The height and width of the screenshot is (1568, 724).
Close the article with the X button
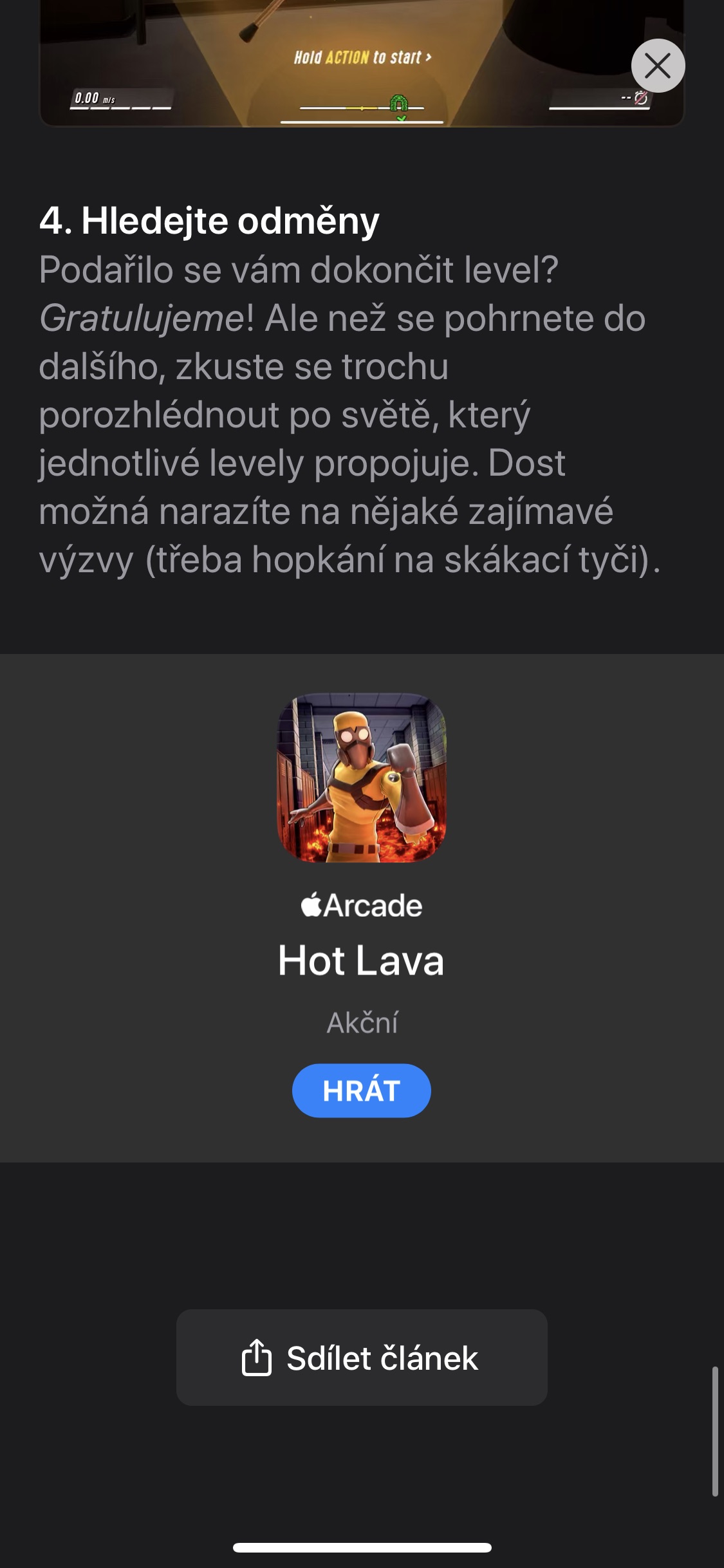pos(658,66)
